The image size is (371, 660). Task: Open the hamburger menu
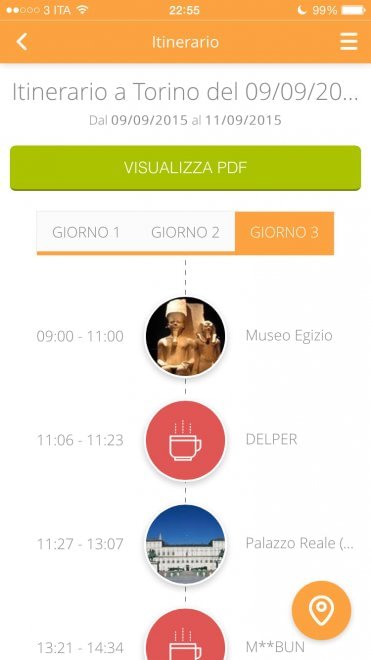click(x=349, y=42)
